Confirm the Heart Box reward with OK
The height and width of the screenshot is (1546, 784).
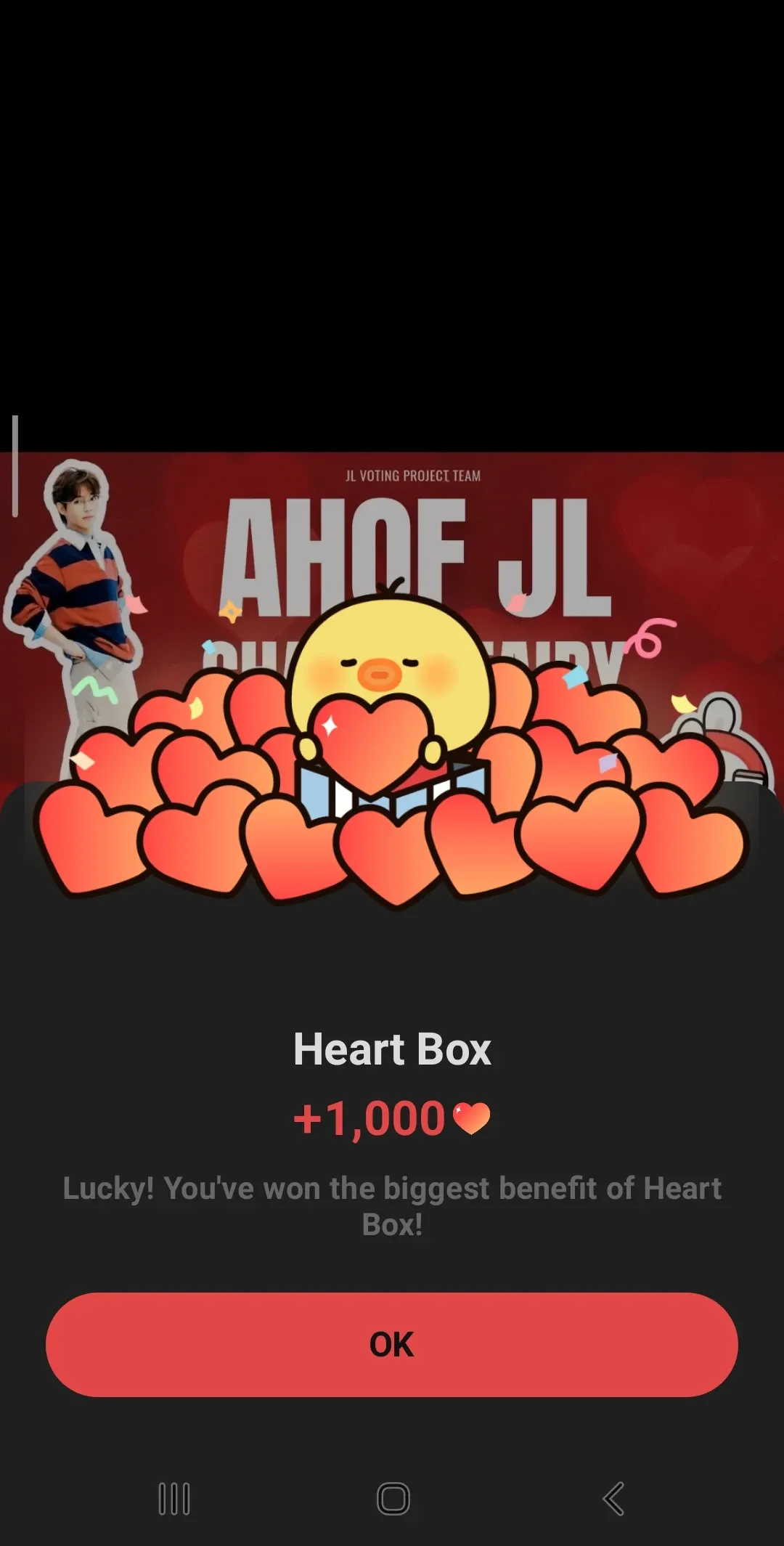click(392, 1344)
